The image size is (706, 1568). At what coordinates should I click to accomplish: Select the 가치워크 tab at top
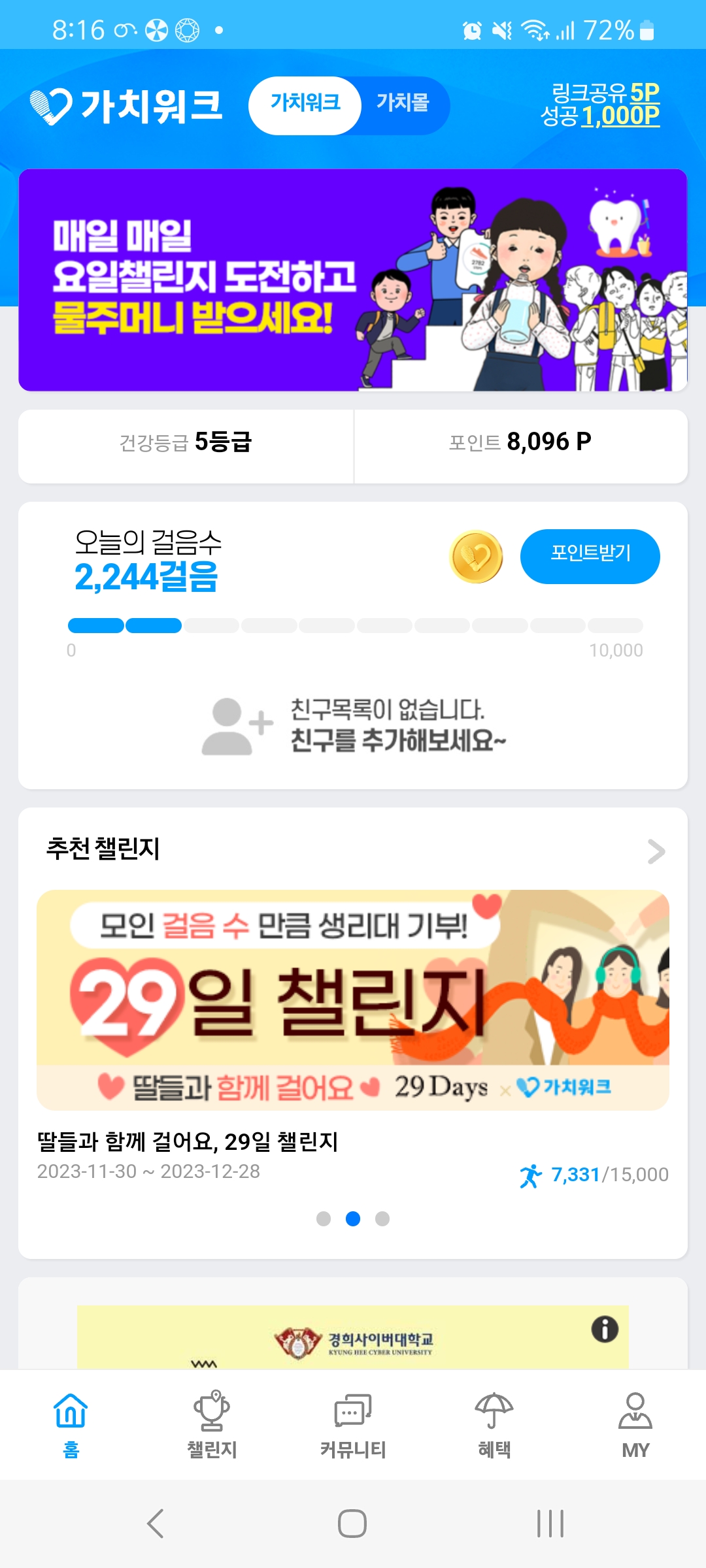coord(305,103)
